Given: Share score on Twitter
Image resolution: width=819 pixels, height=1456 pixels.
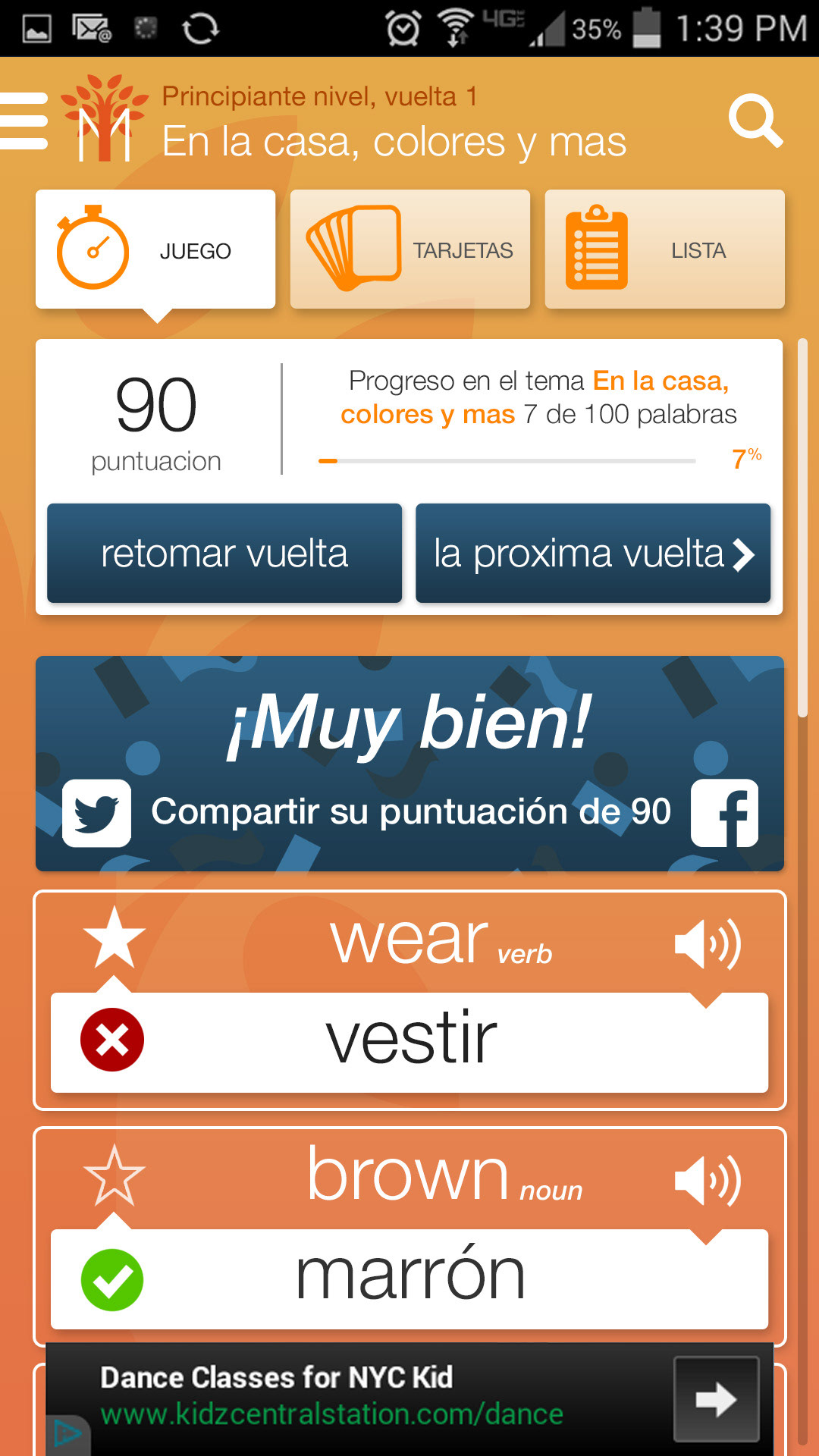Looking at the screenshot, I should (96, 813).
